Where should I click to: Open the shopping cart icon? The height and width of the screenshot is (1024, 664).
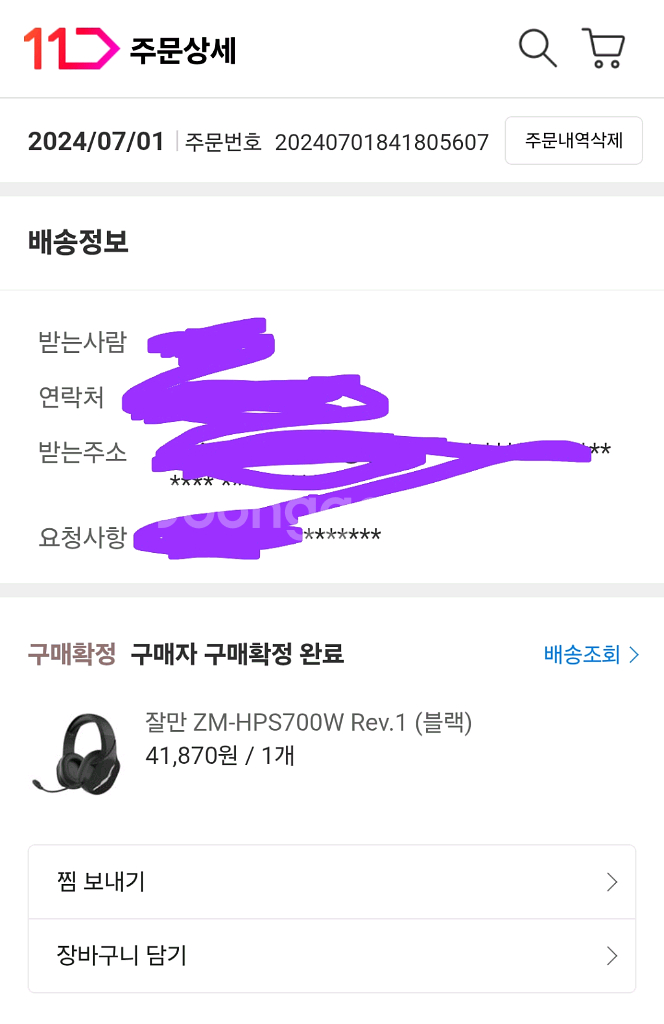click(x=603, y=48)
